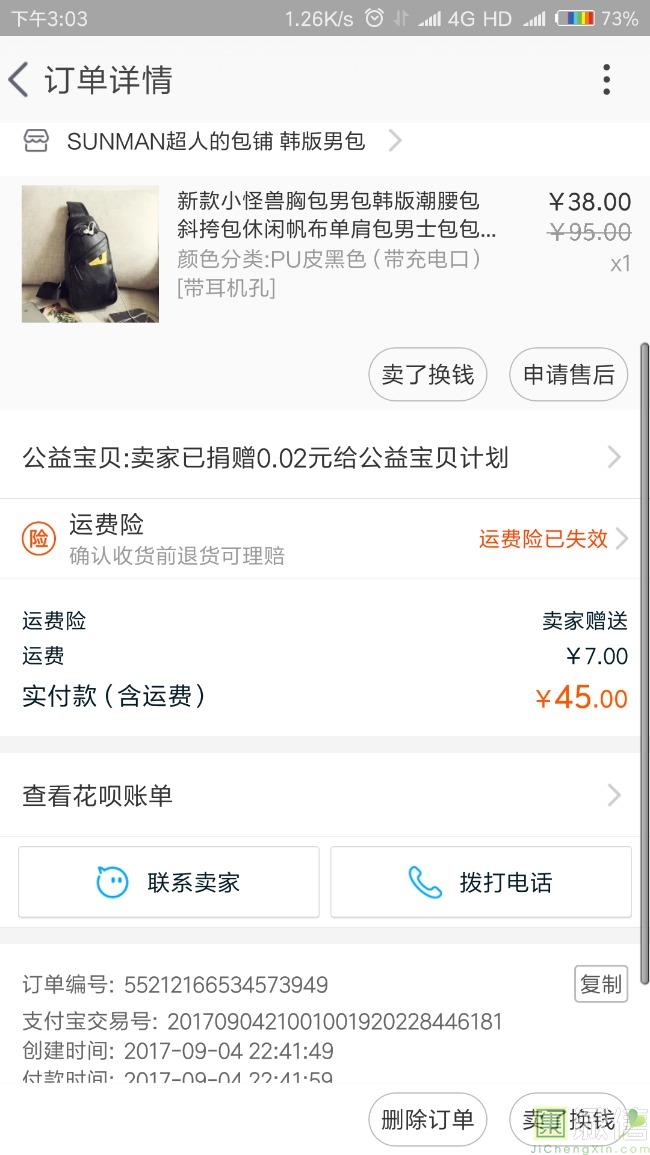650x1155 pixels.
Task: Copy the order number with 复制
Action: (x=600, y=984)
